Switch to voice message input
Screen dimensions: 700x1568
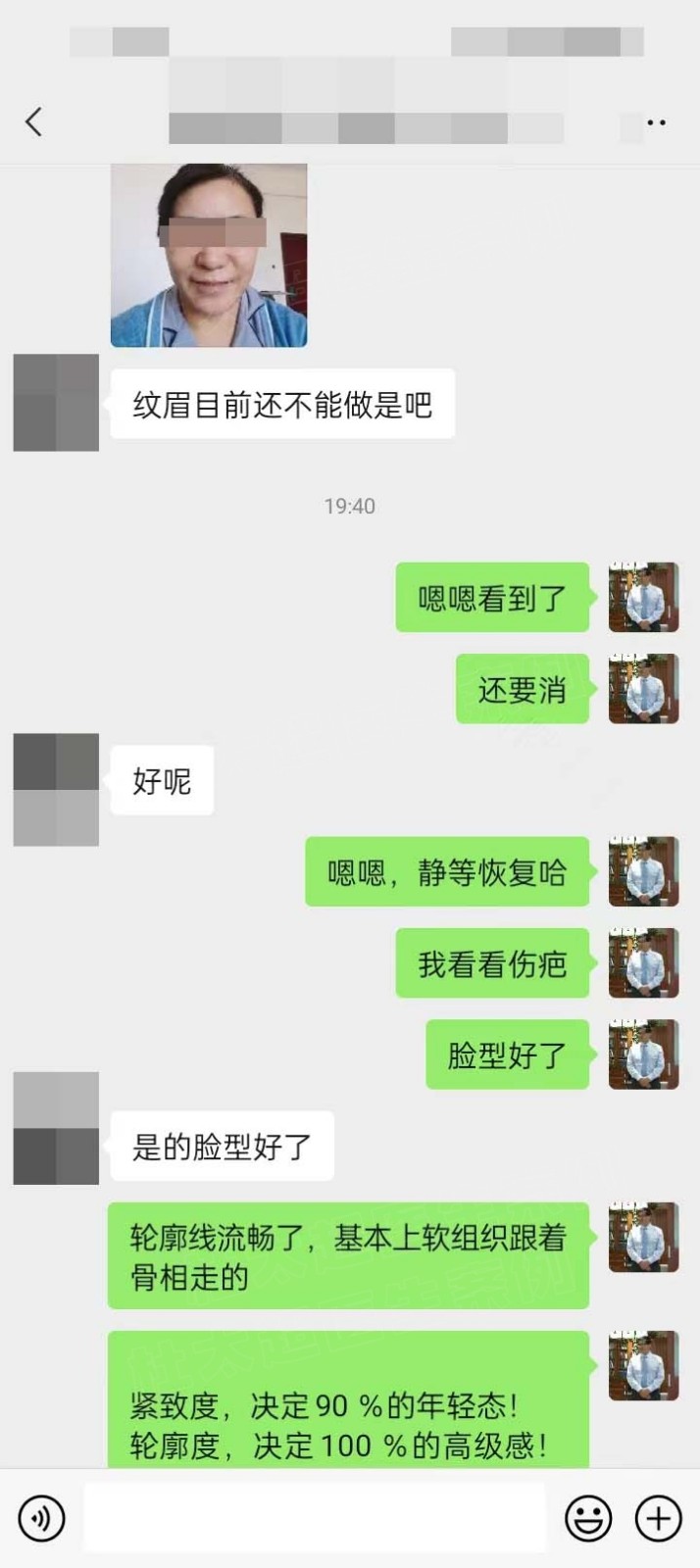click(x=42, y=1518)
